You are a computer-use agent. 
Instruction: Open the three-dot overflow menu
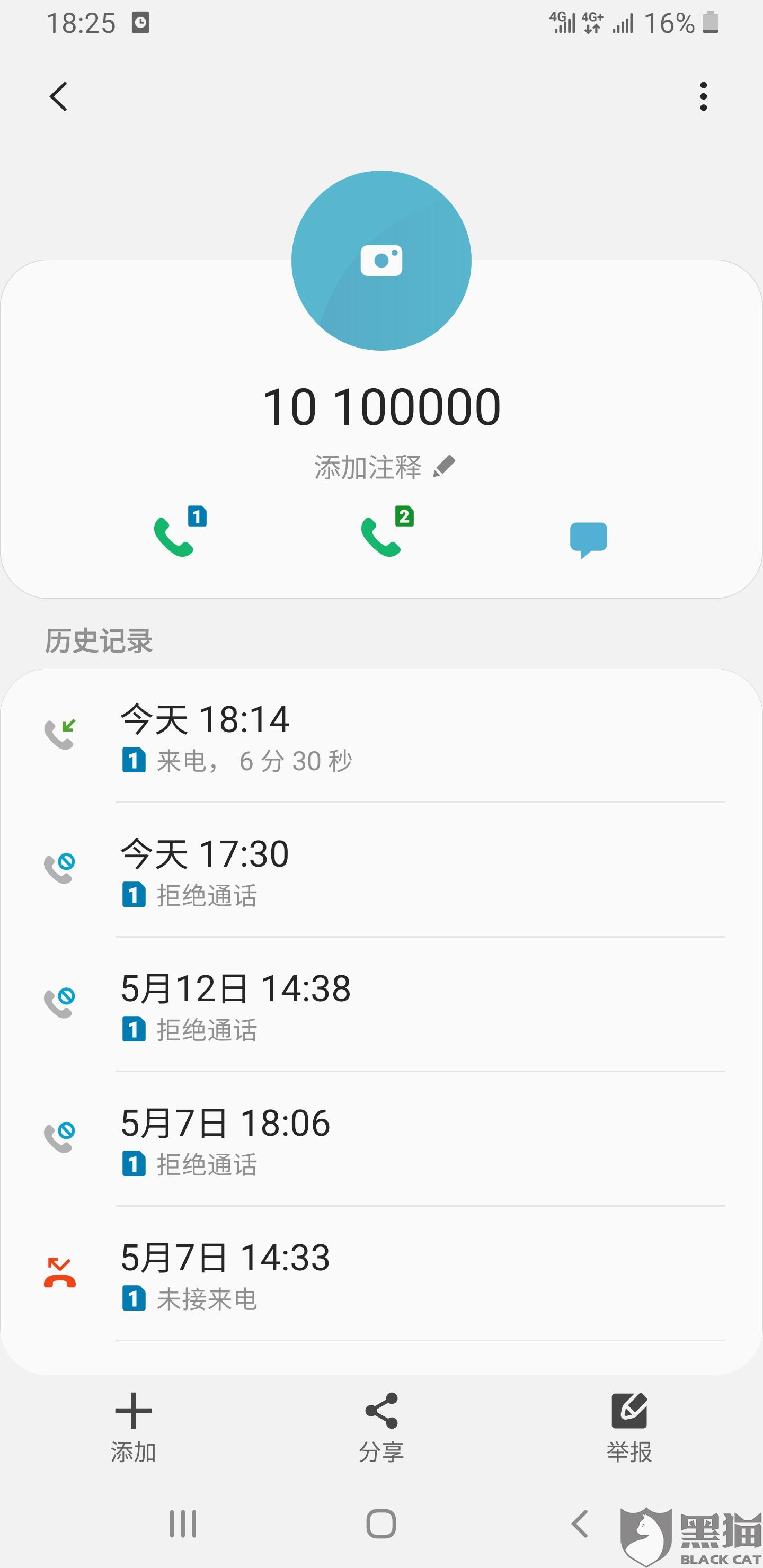(703, 97)
